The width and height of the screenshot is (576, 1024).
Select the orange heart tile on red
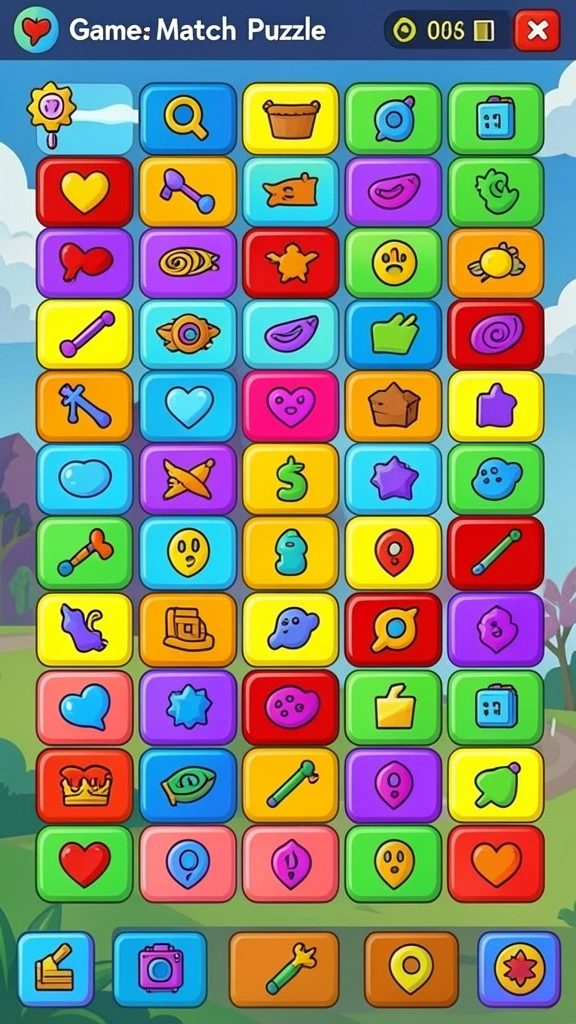click(496, 863)
